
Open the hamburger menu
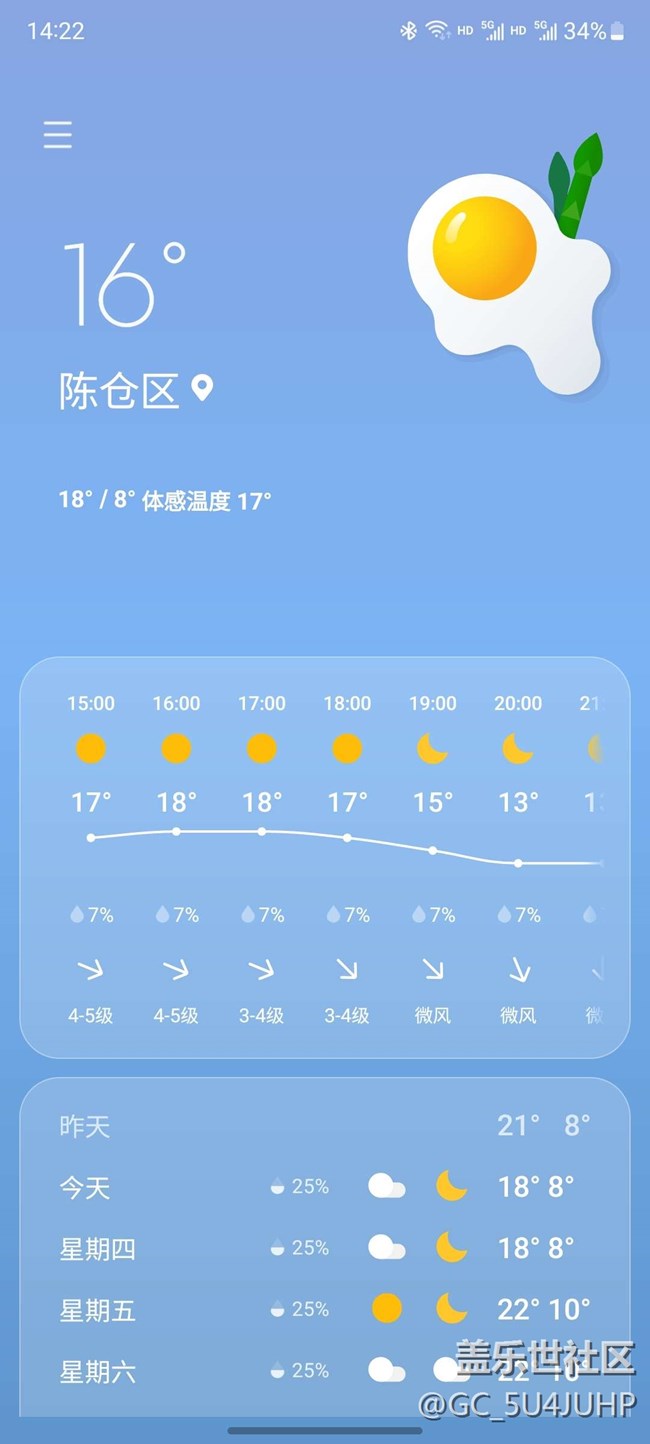click(58, 135)
